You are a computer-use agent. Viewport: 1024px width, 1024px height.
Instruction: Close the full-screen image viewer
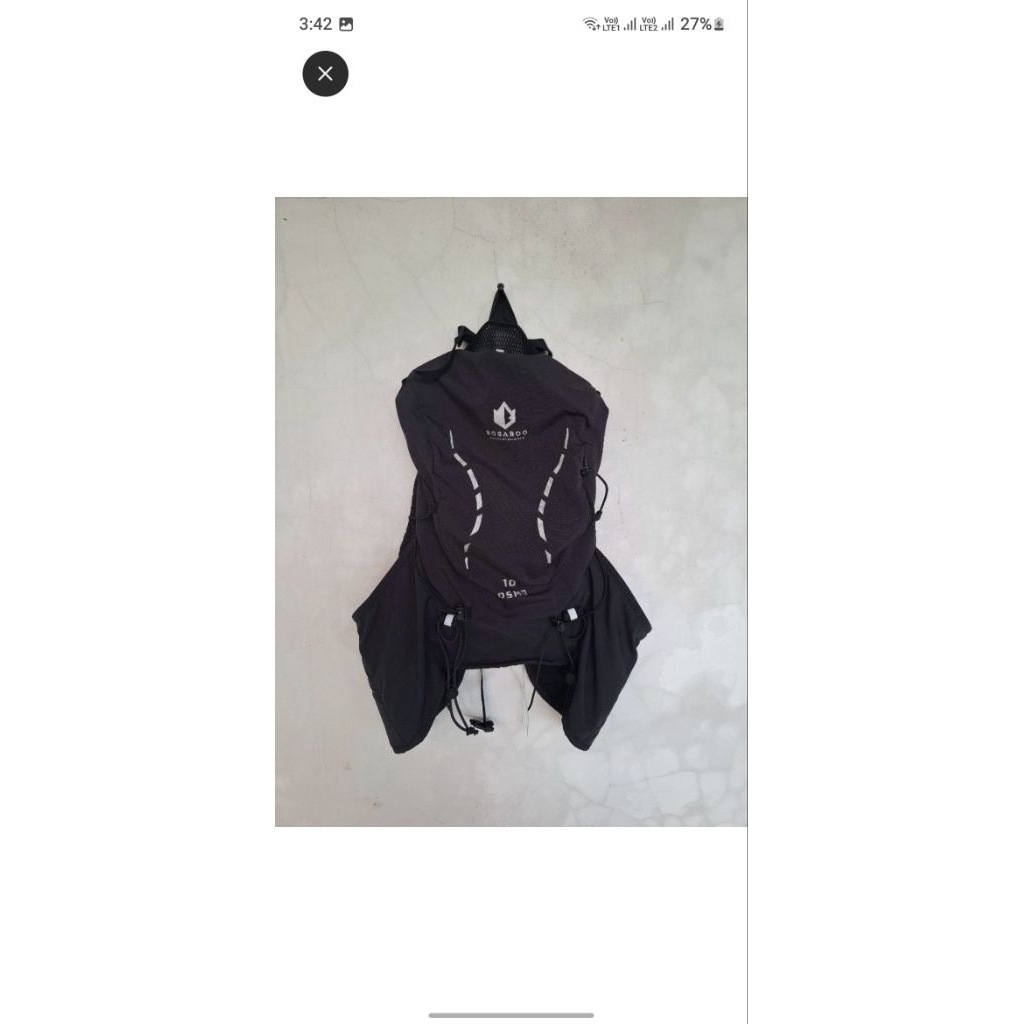(x=325, y=74)
